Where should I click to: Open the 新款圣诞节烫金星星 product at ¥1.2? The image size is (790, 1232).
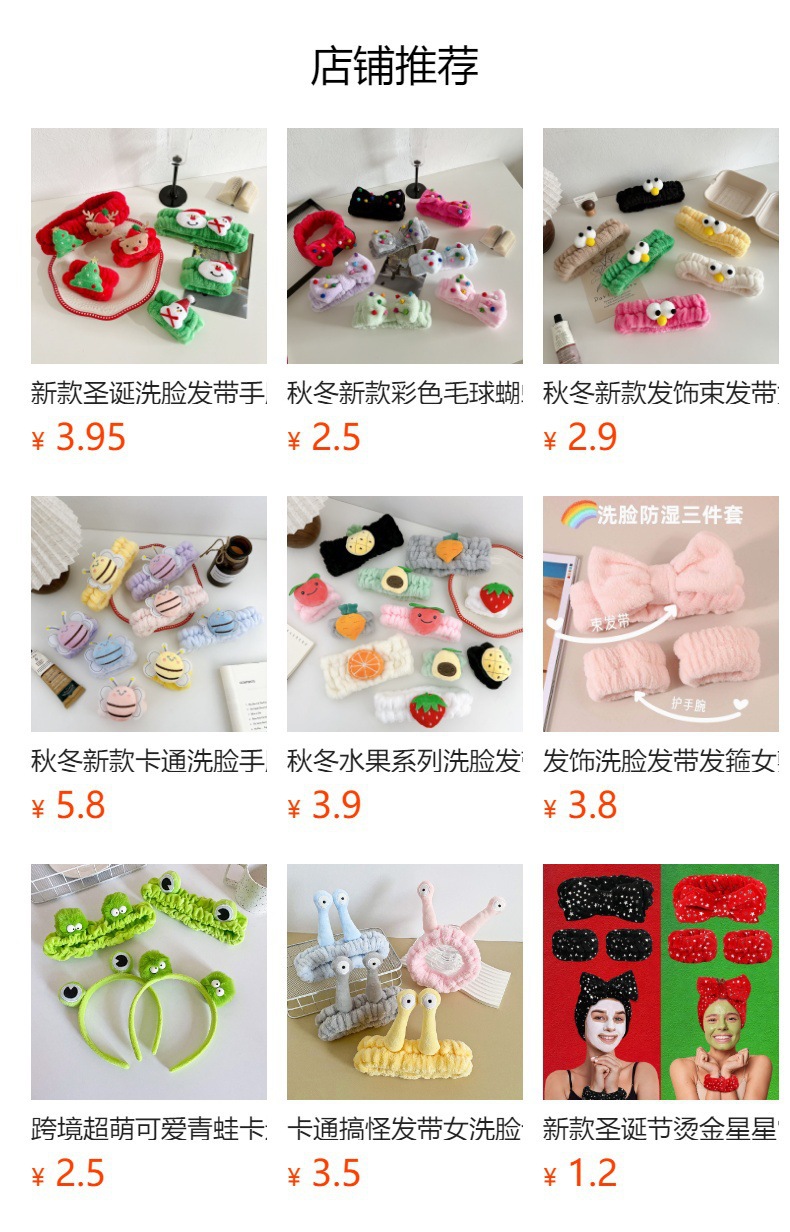tap(661, 982)
